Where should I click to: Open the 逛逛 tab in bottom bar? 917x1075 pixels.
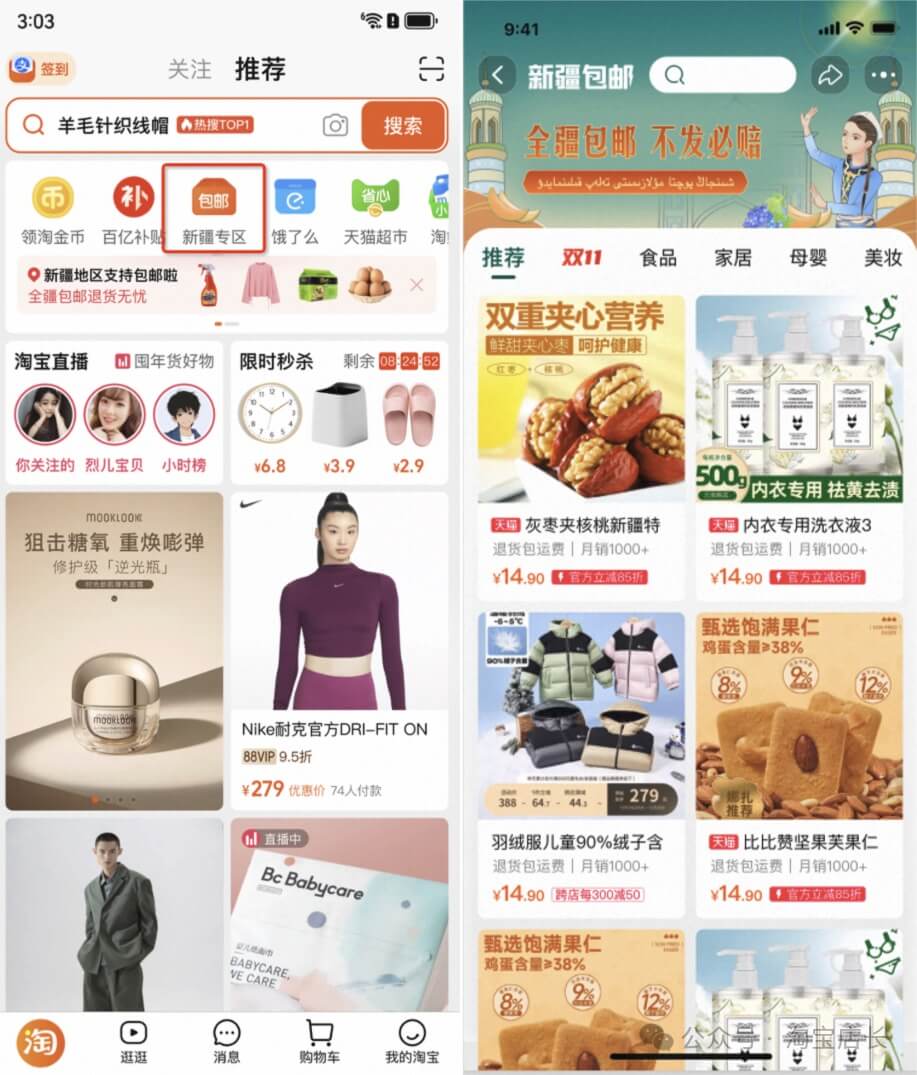(x=133, y=1040)
